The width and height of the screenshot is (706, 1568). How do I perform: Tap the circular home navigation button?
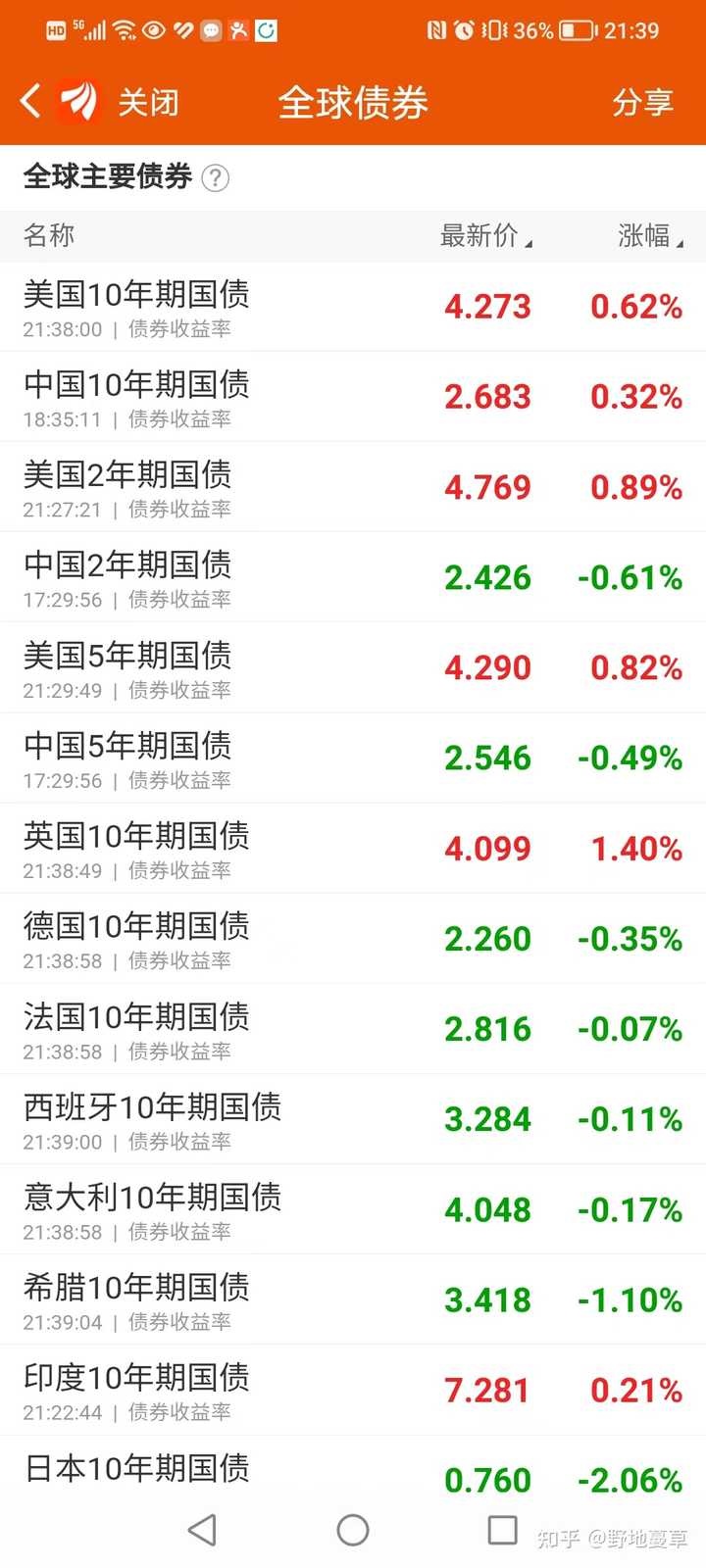click(x=352, y=1529)
